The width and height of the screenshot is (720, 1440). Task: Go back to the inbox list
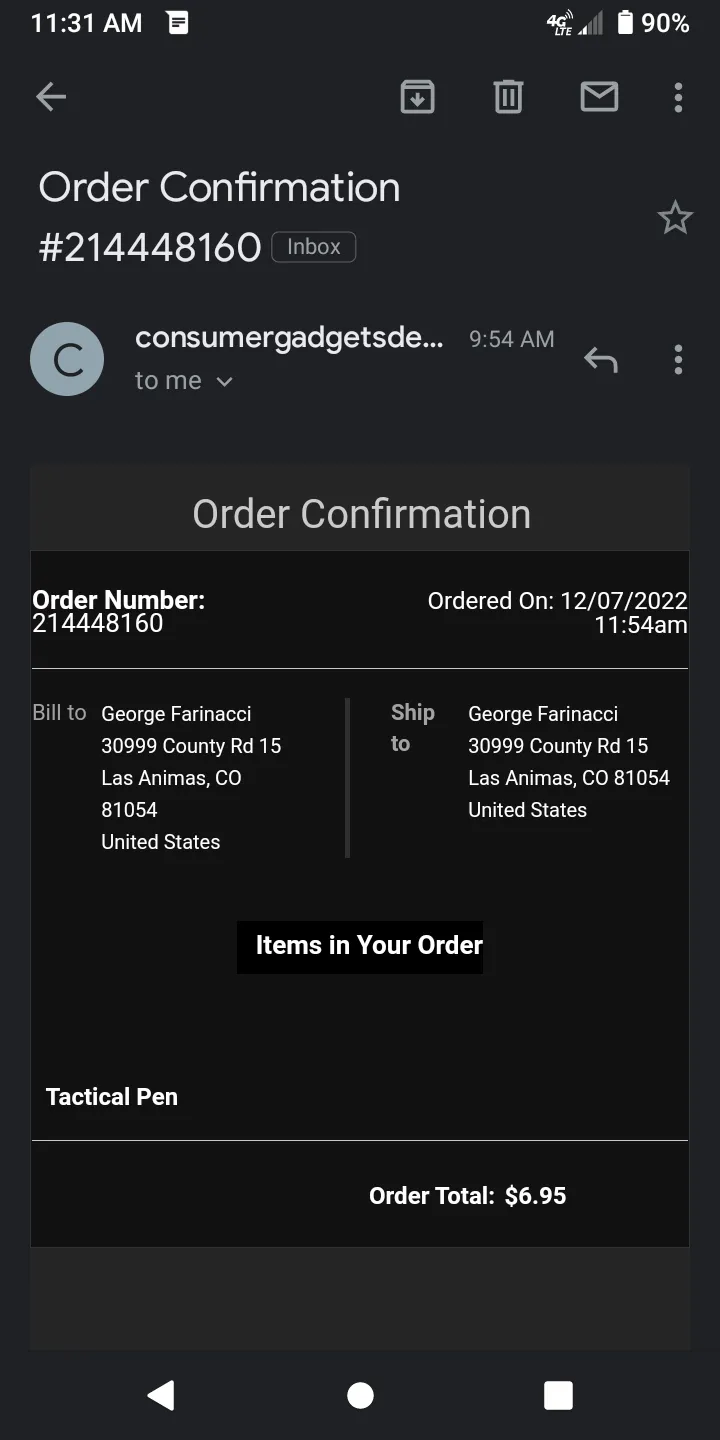[51, 97]
